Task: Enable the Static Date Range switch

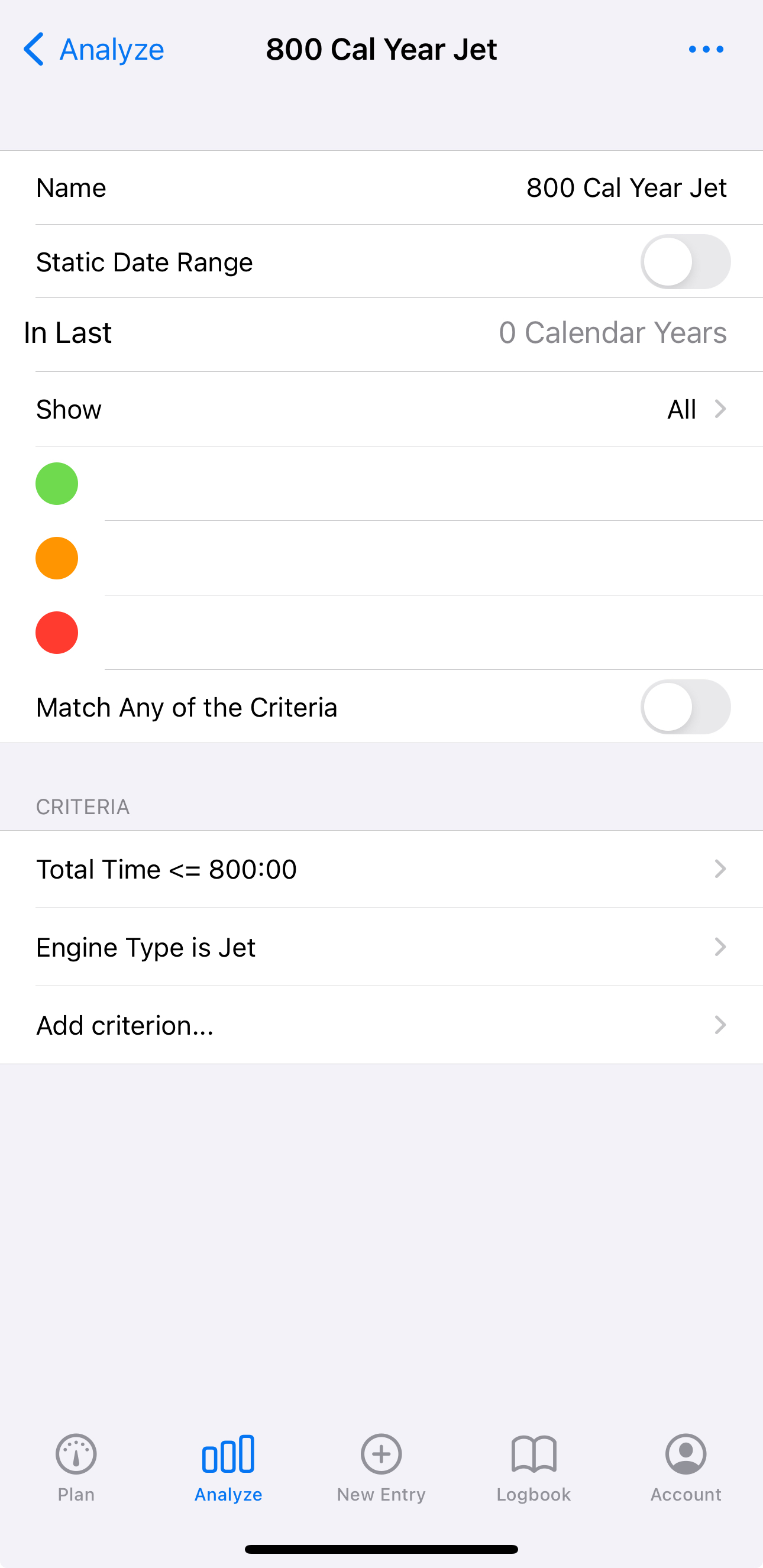Action: click(x=685, y=262)
